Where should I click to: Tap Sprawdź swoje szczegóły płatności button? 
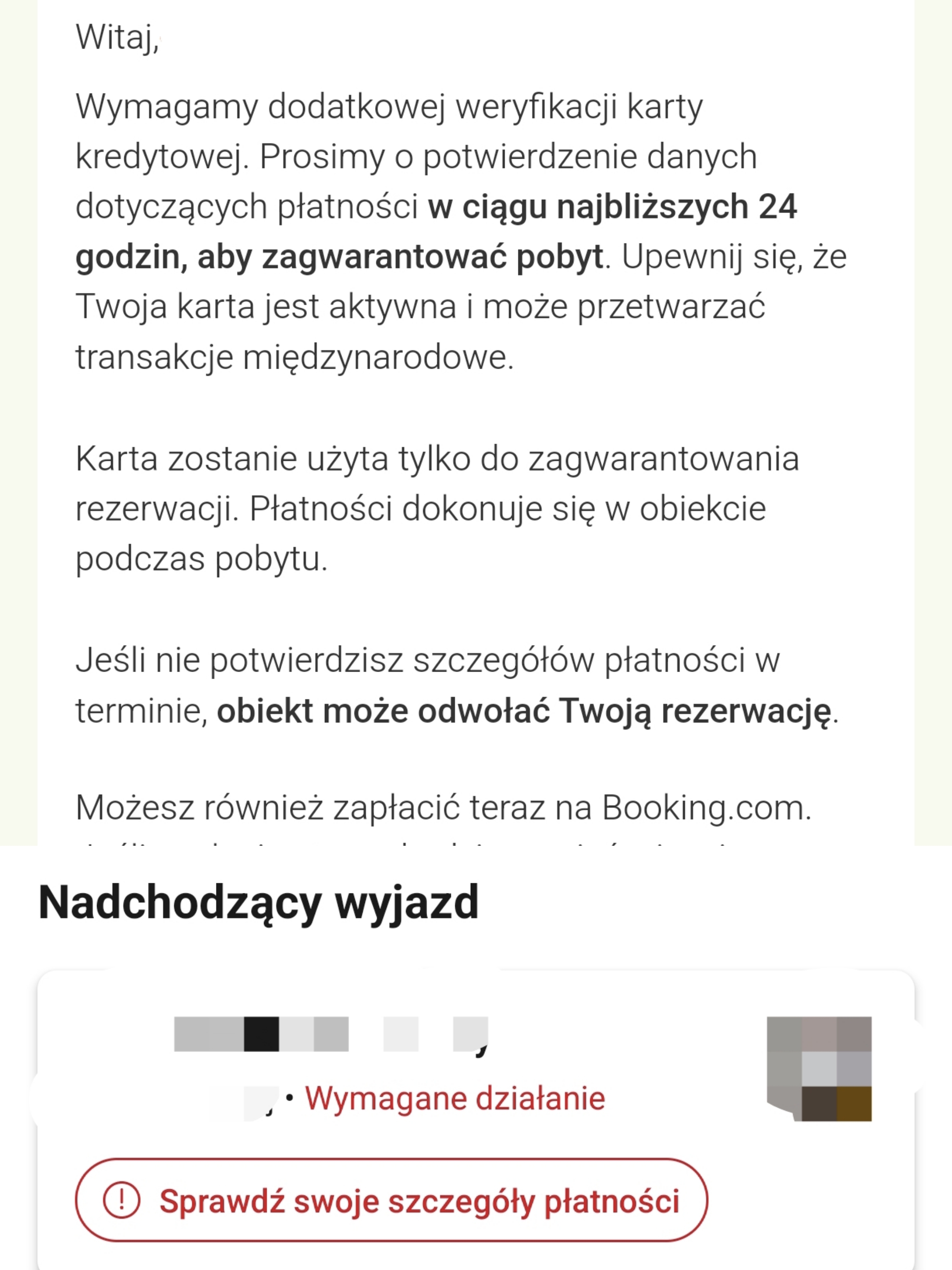tap(391, 1200)
